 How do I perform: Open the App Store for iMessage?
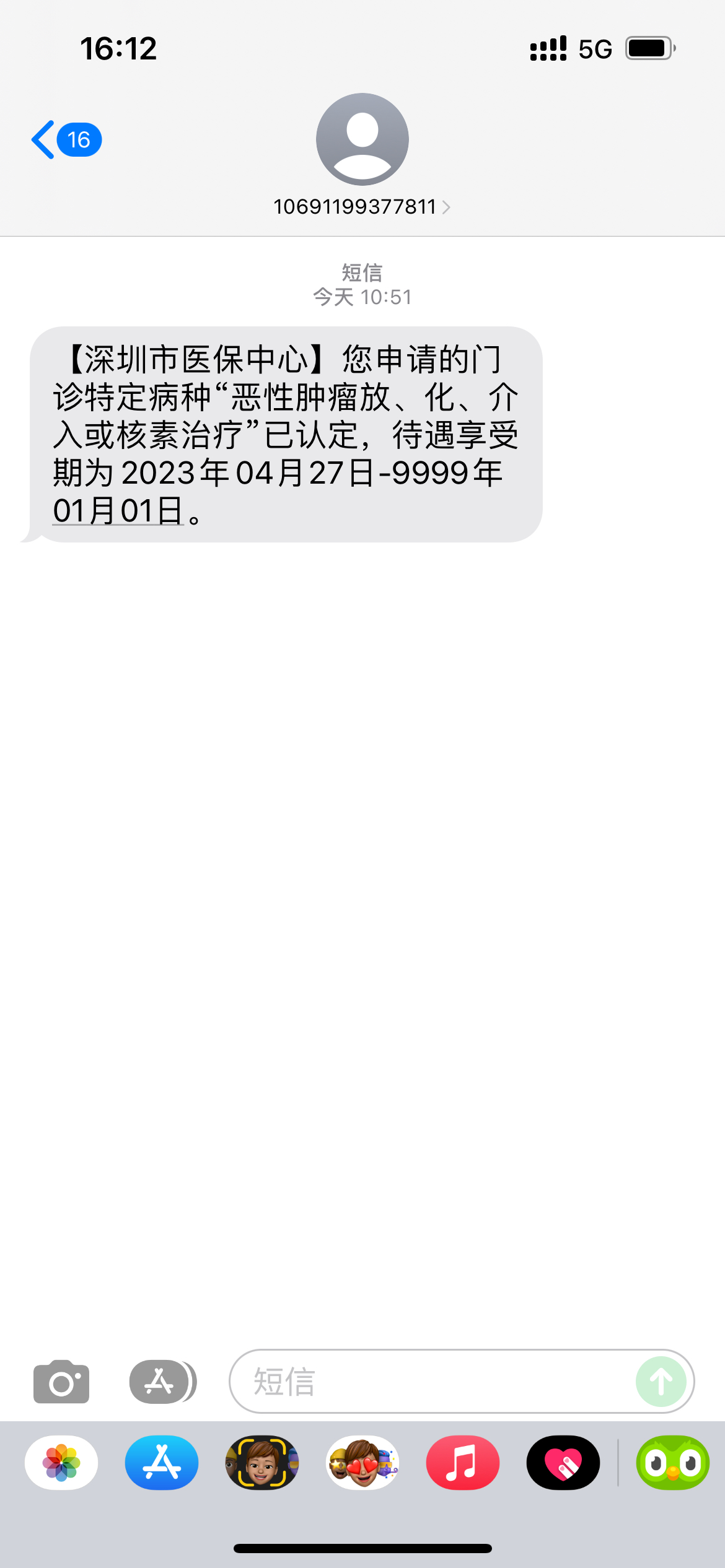coord(162,1463)
